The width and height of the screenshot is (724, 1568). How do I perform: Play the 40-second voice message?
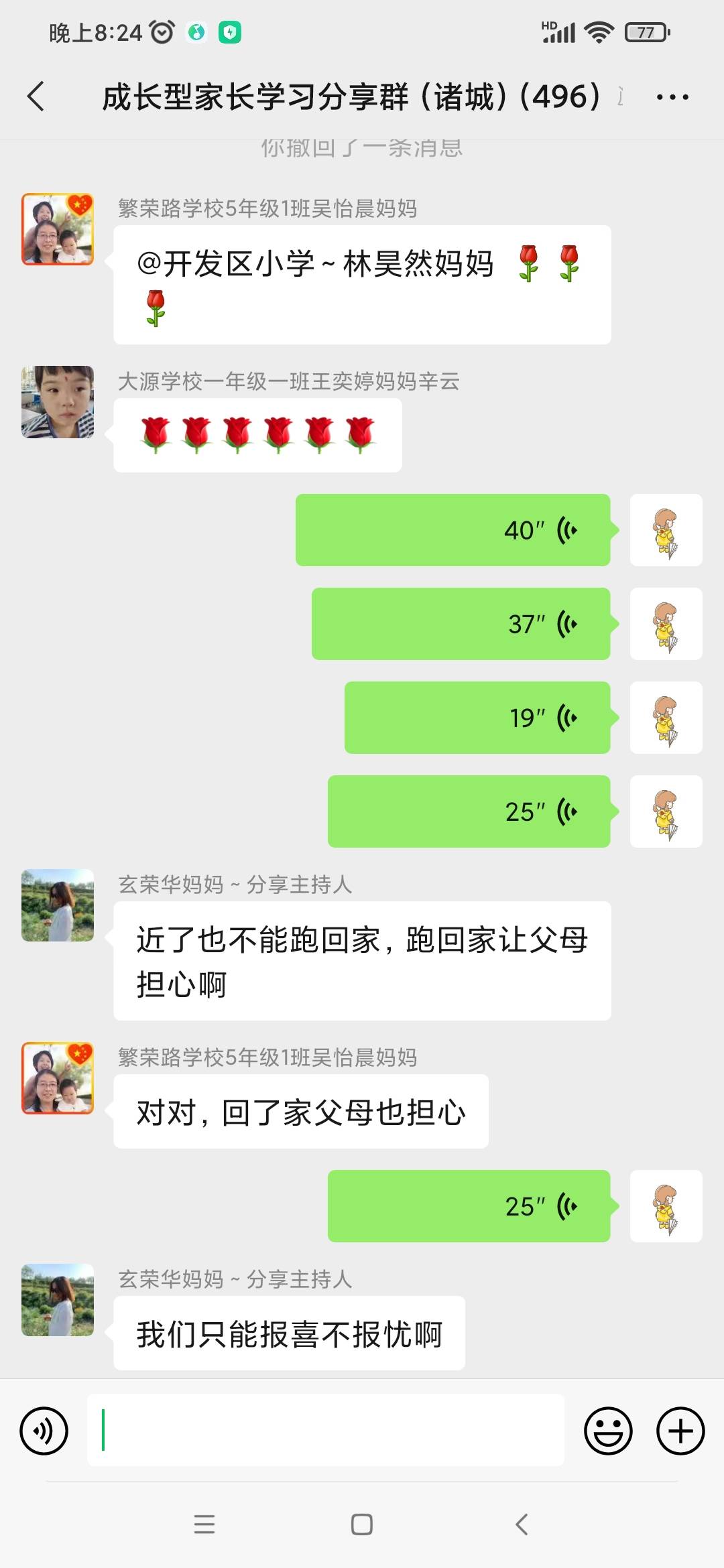coord(453,530)
